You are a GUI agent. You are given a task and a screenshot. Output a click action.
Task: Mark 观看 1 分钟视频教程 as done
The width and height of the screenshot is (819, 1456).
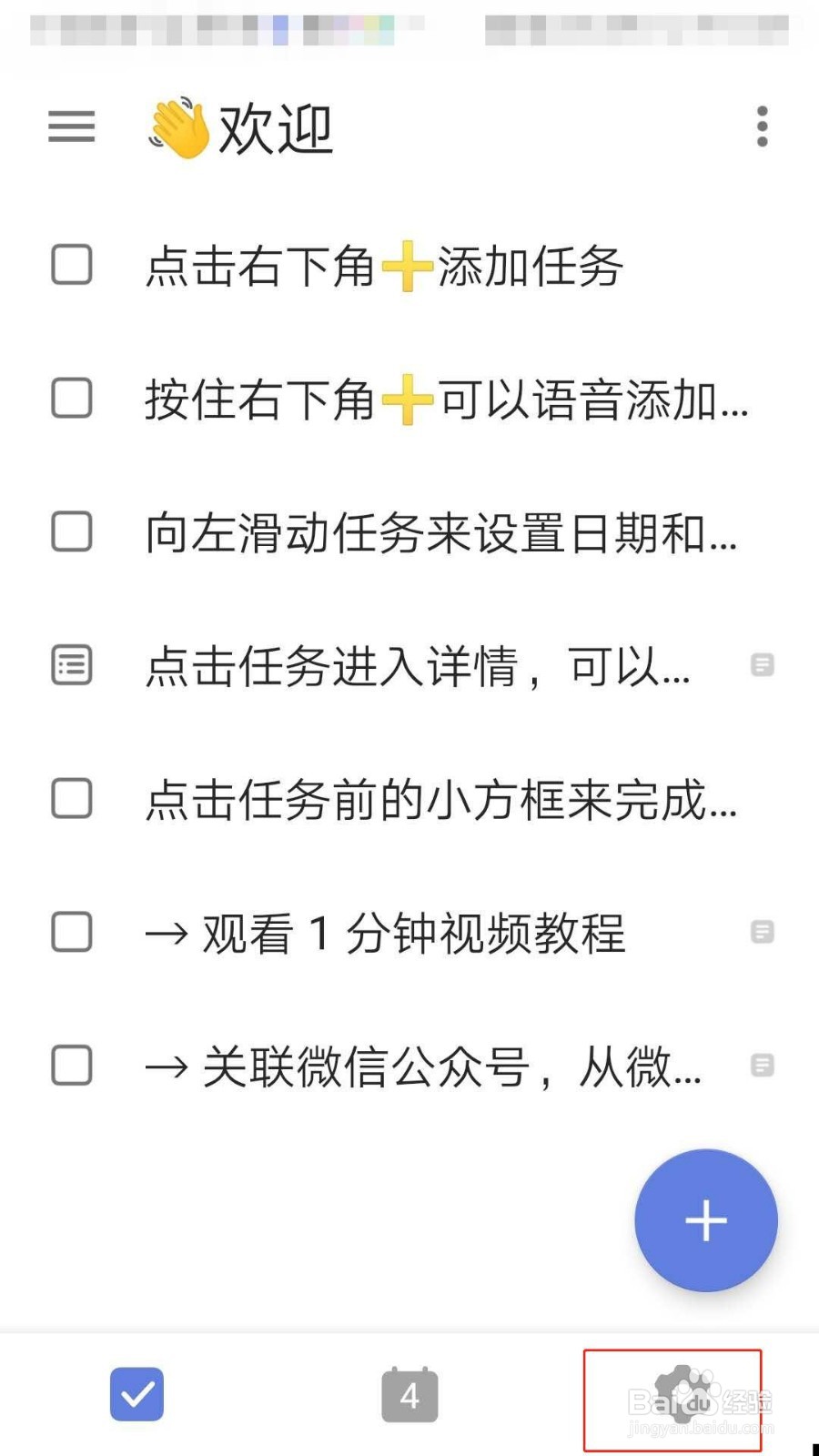click(x=72, y=932)
